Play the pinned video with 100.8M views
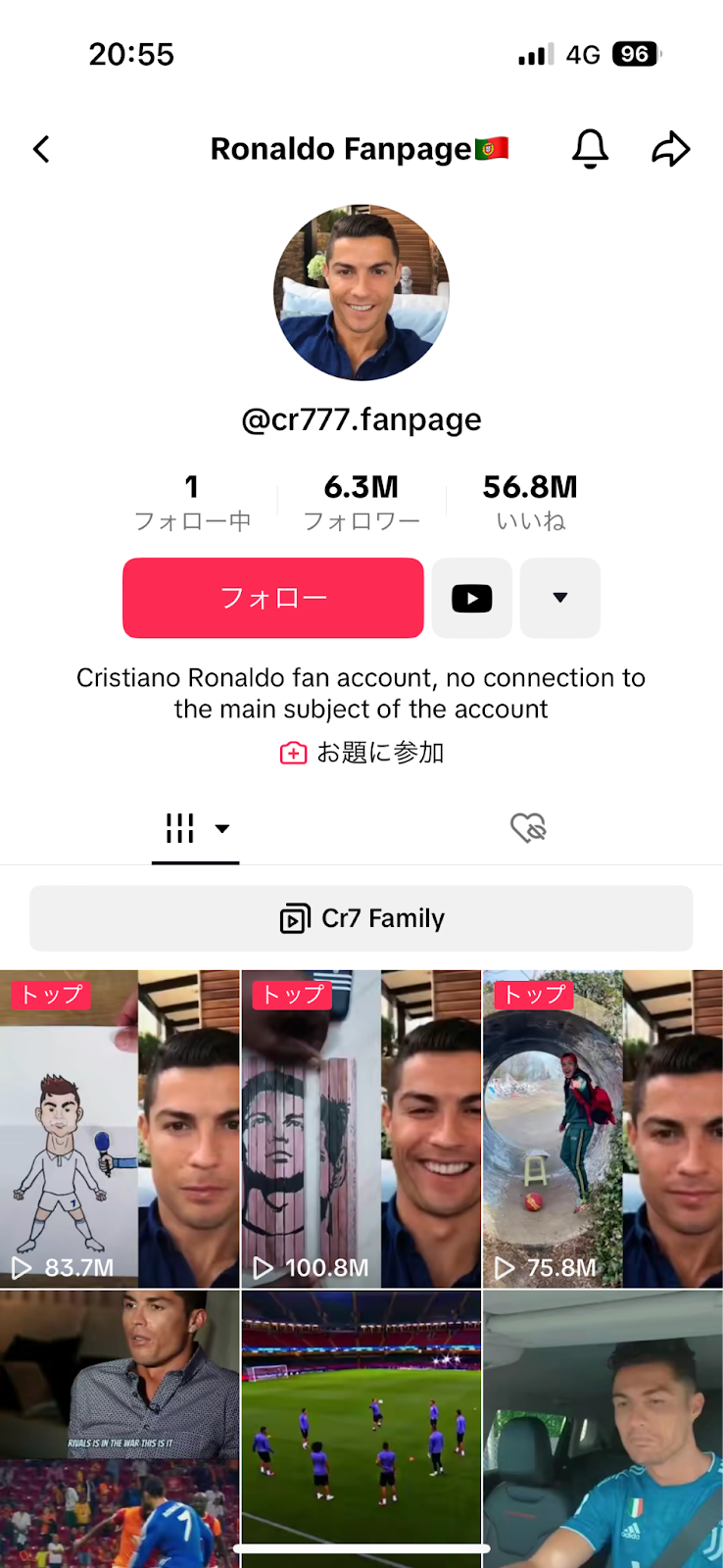Image resolution: width=723 pixels, height=1568 pixels. pos(361,1129)
